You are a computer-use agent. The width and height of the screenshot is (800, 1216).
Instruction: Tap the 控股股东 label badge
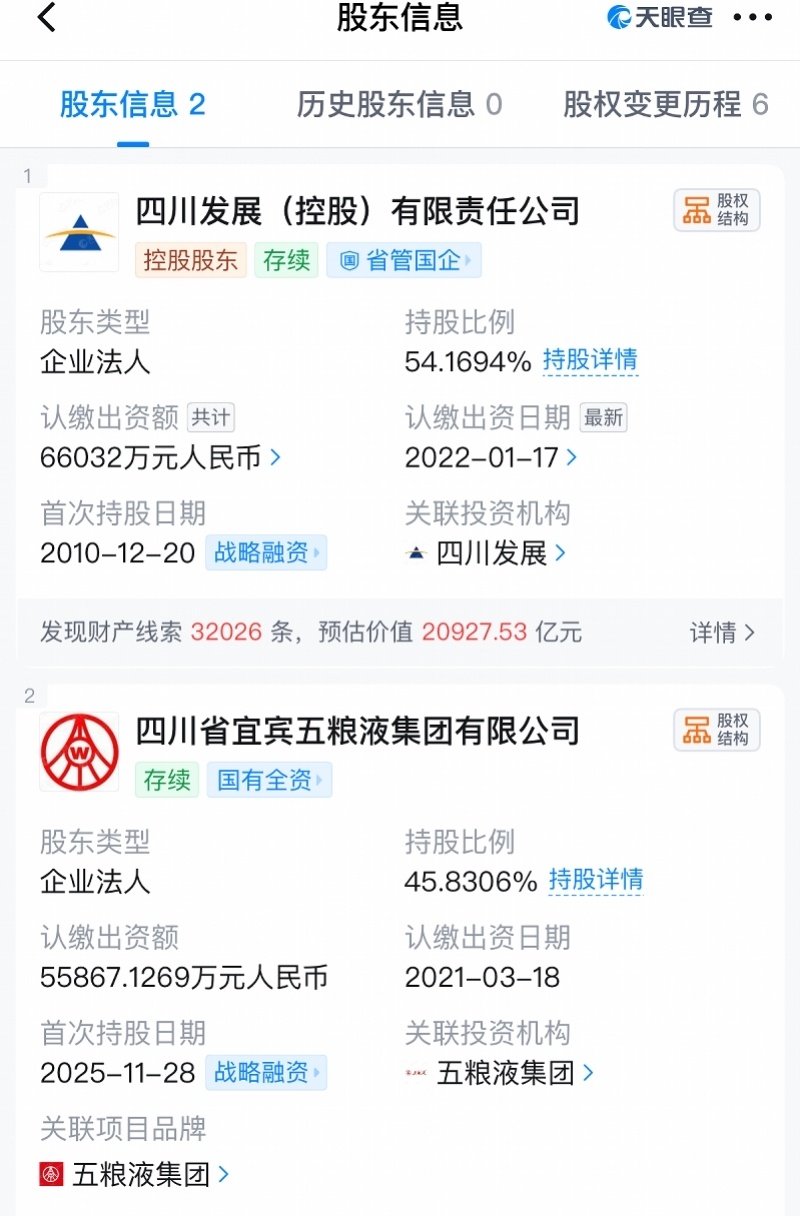pos(190,260)
